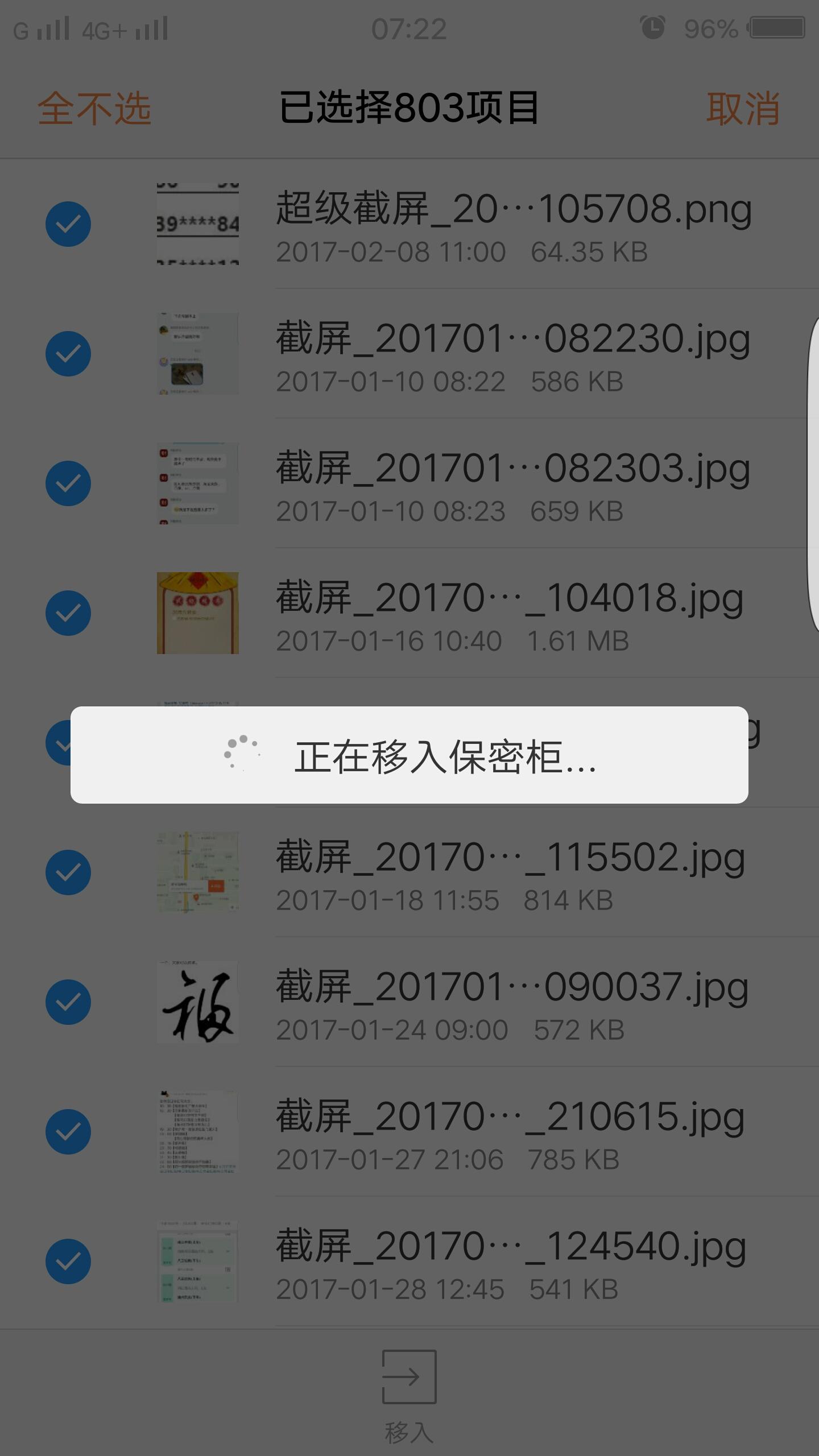
Task: Deselect 截屏_20170…_115502.jpg
Action: [x=68, y=872]
